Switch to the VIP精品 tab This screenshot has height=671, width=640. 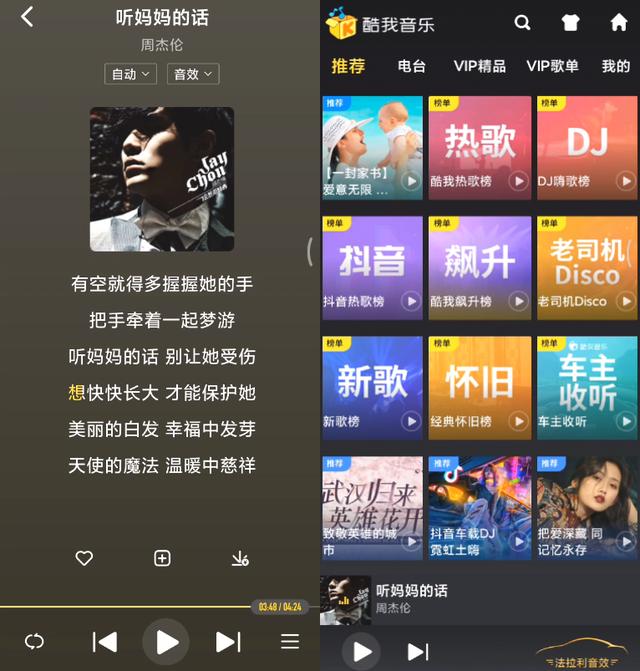coord(480,66)
